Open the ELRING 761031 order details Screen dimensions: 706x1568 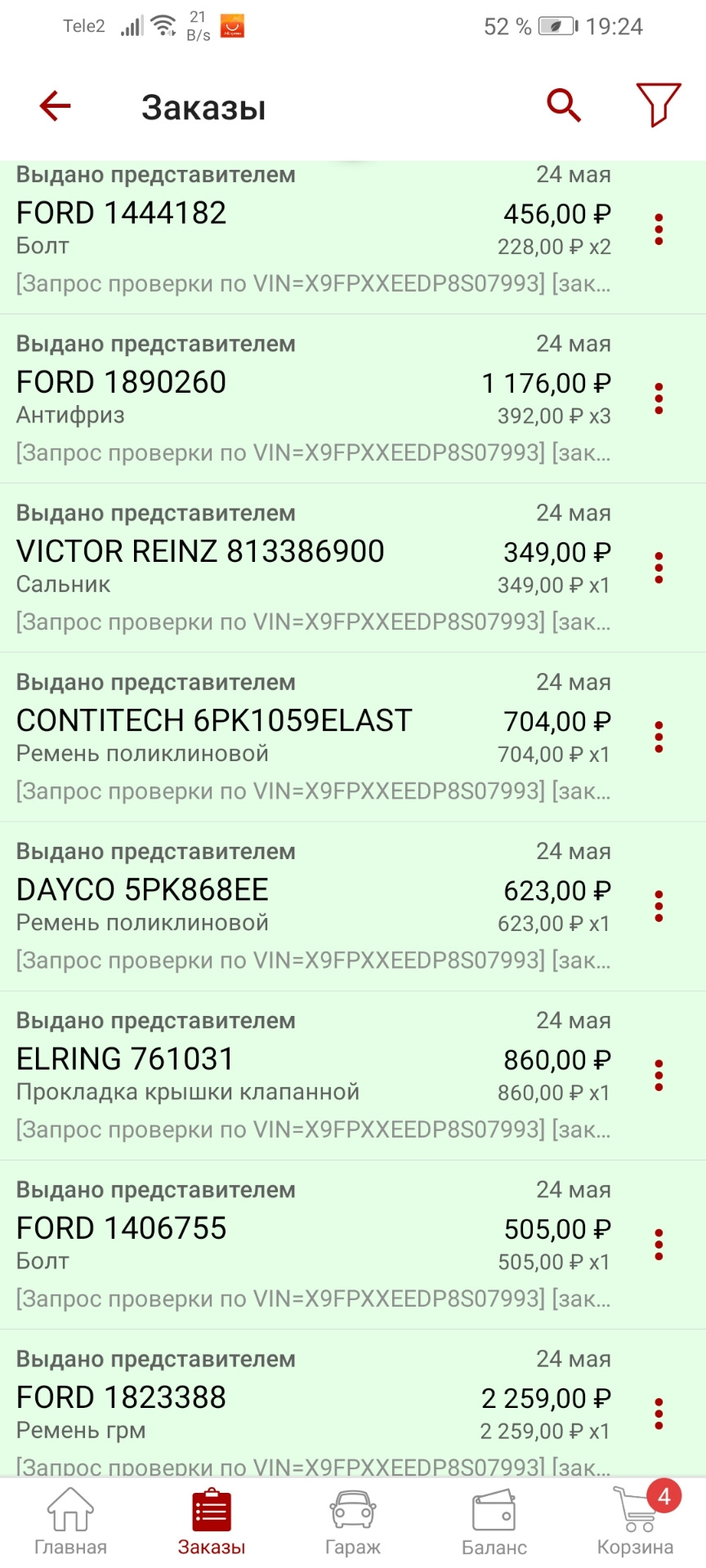311,1076
